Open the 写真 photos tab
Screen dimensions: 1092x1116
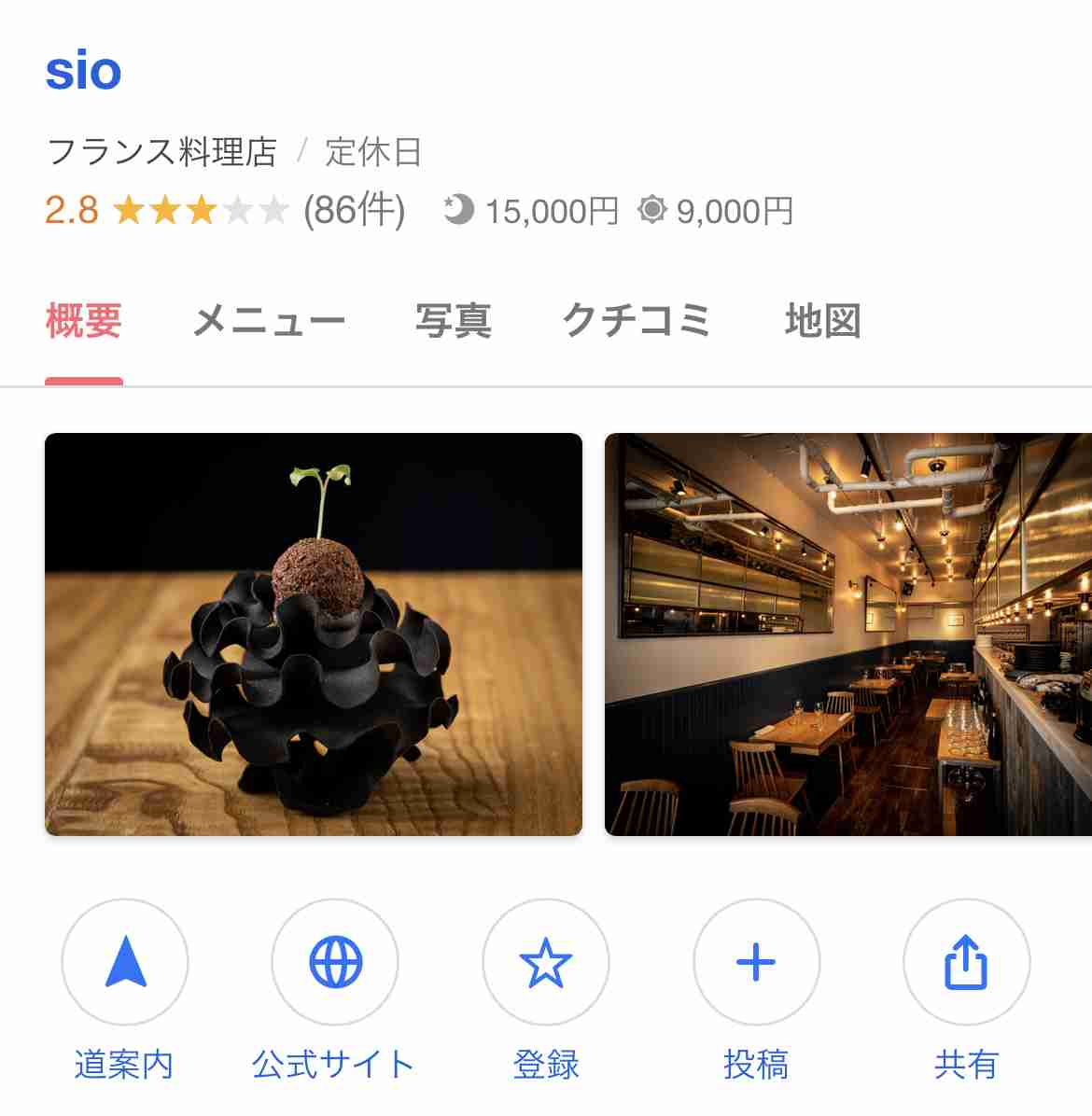456,320
